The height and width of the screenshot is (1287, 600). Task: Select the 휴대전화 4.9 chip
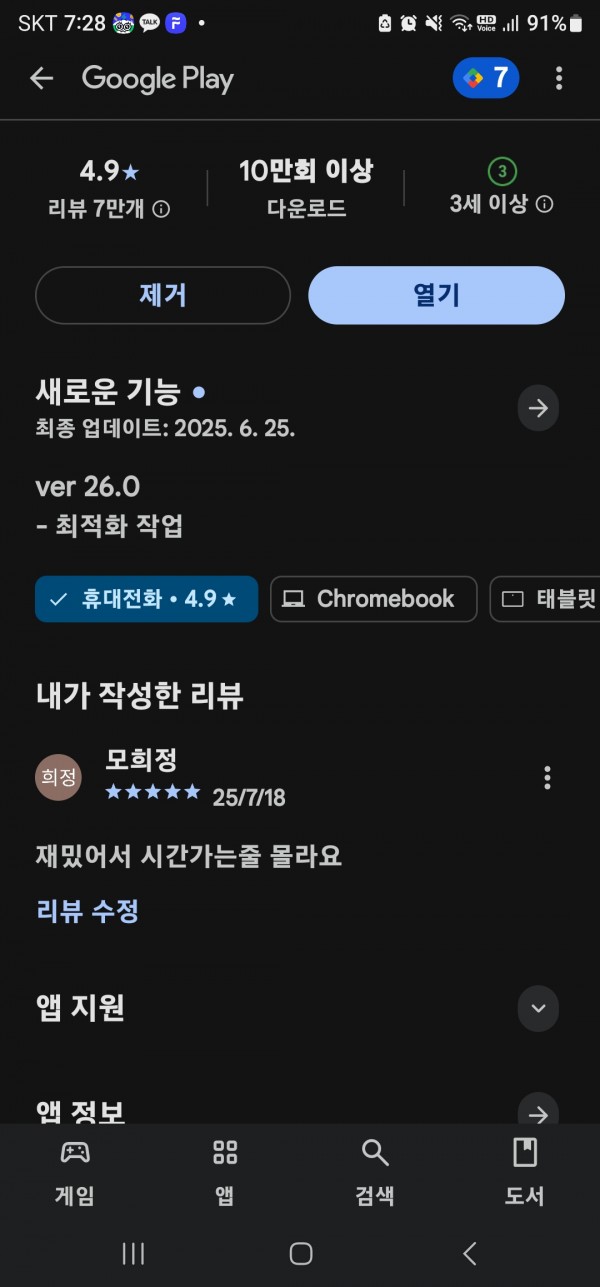(146, 599)
